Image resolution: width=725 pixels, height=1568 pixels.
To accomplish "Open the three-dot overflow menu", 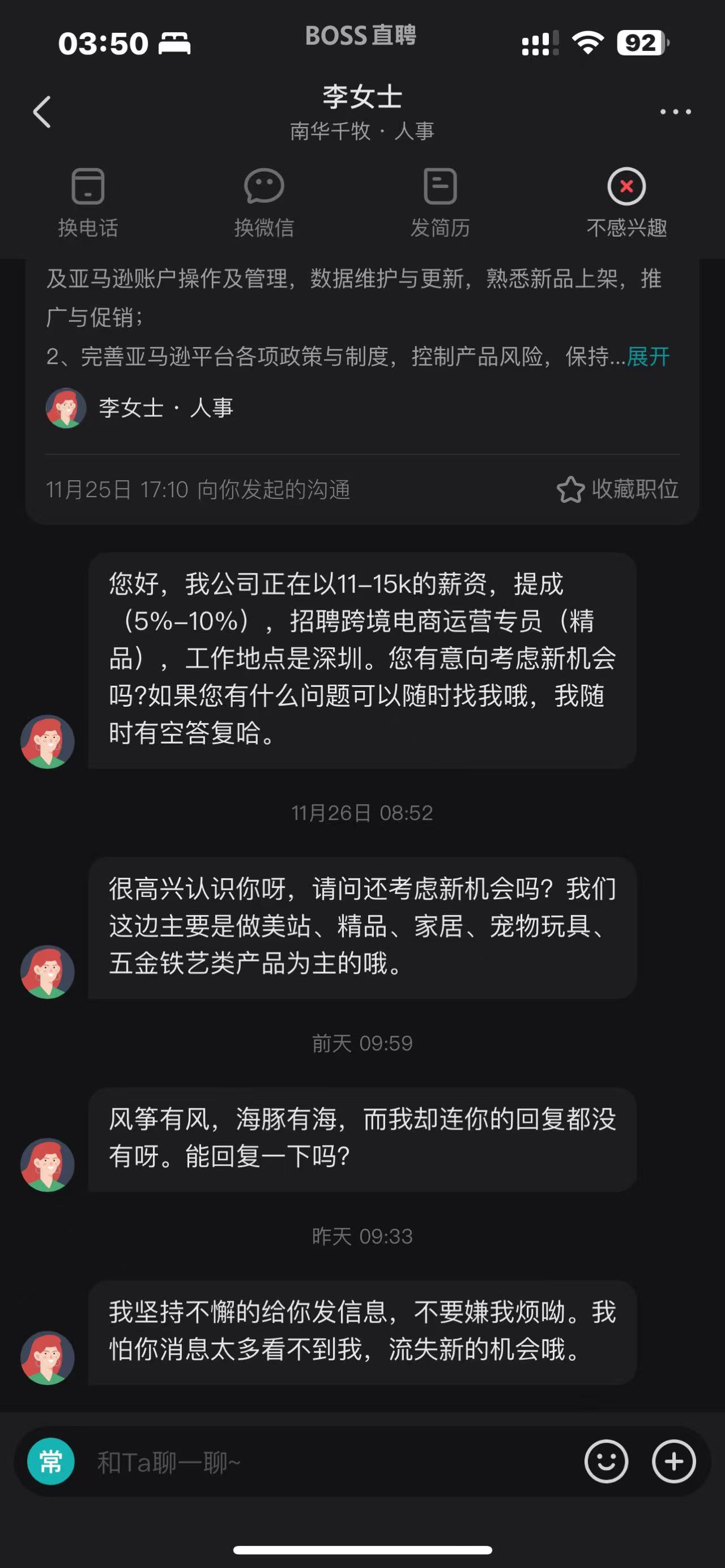I will [675, 112].
